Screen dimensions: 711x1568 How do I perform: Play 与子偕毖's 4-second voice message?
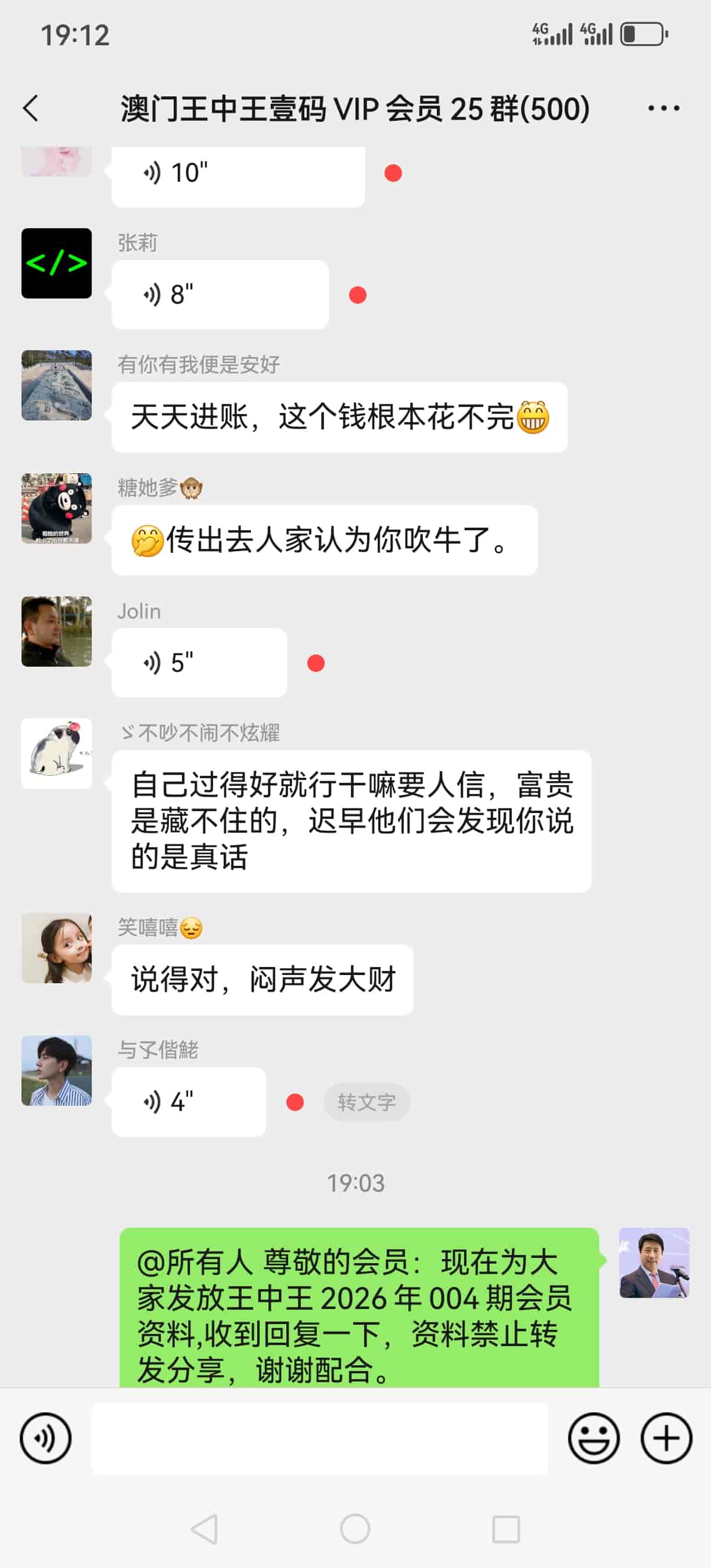pos(188,1102)
